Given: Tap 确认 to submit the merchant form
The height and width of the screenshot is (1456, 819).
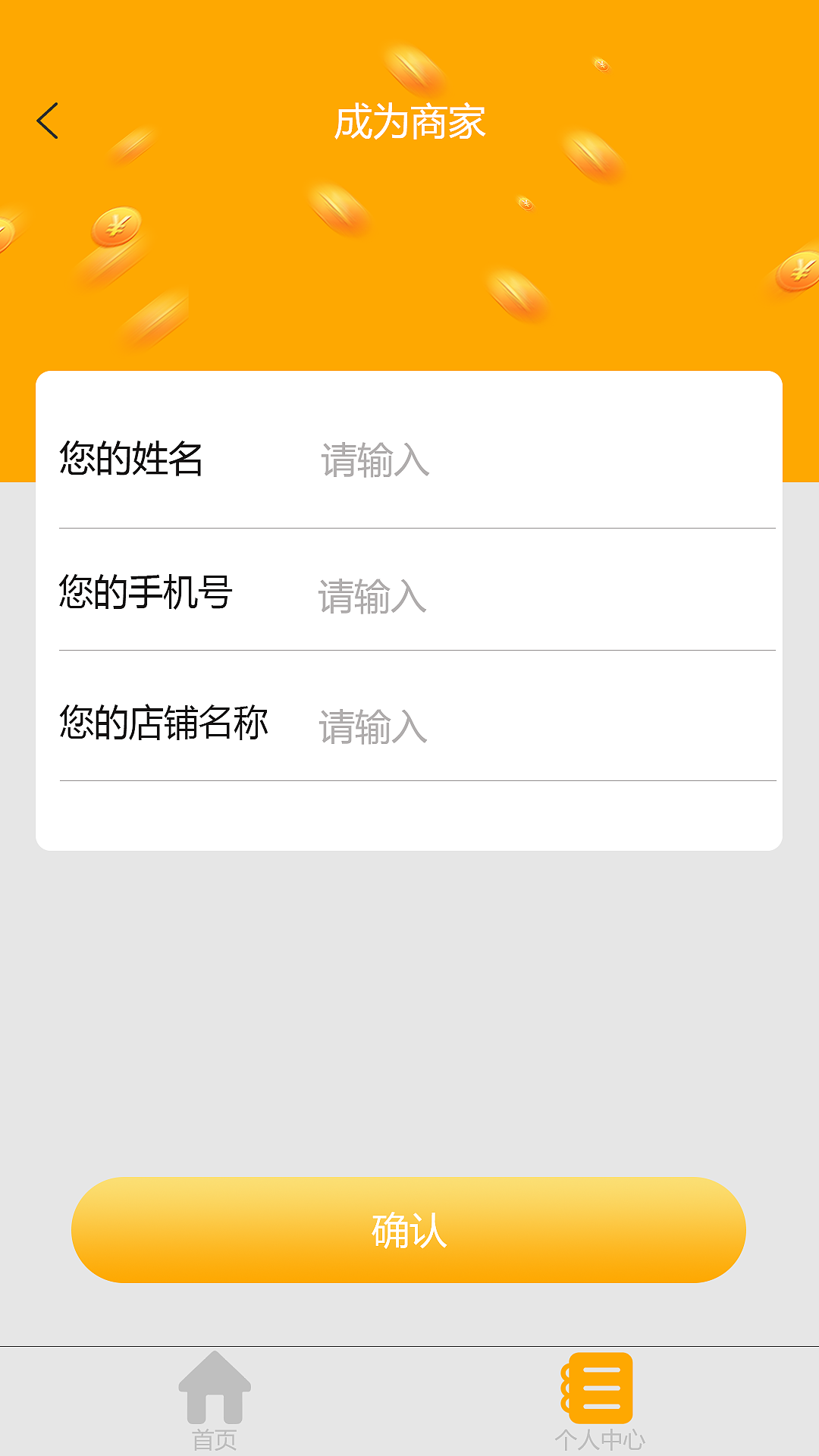Looking at the screenshot, I should click(x=409, y=1230).
